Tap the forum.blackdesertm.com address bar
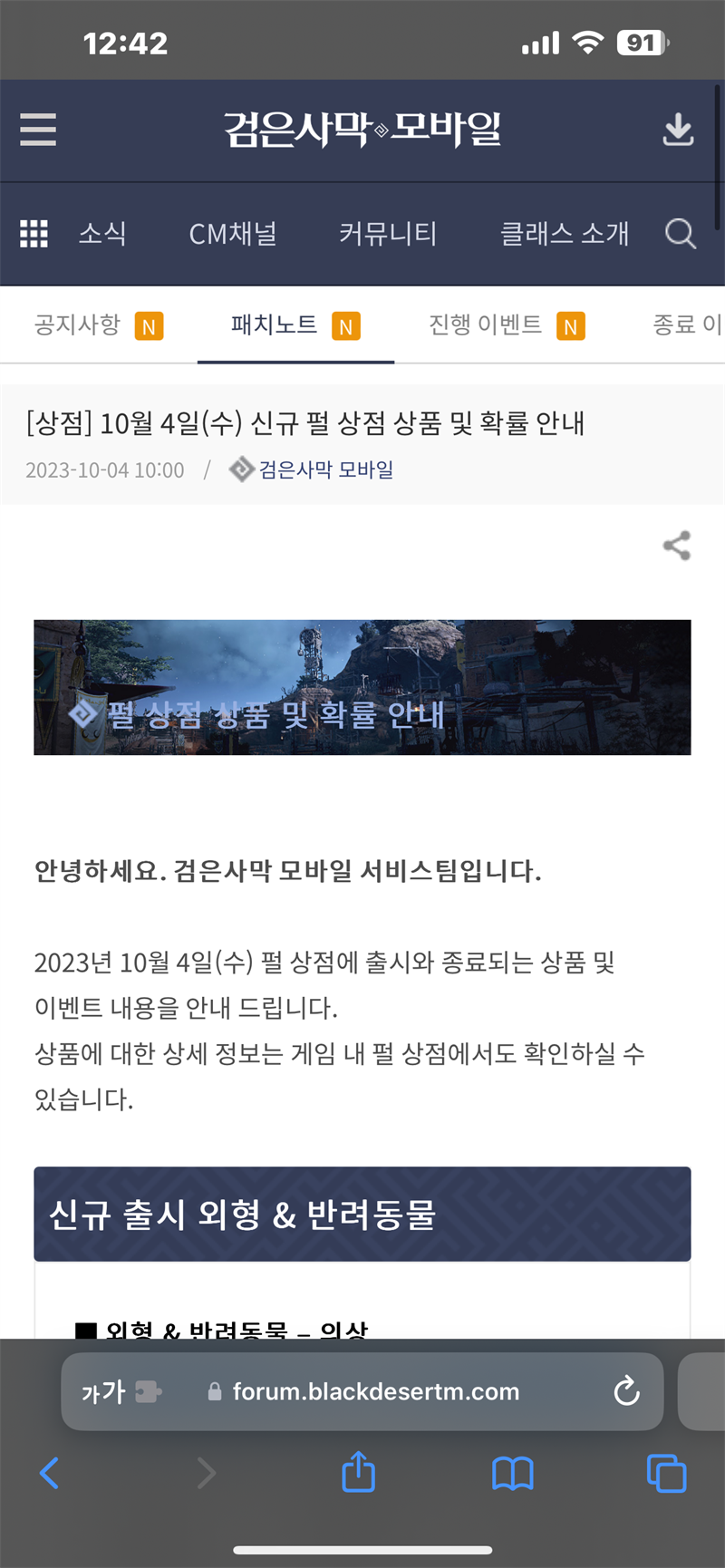The image size is (725, 1568). click(376, 1391)
